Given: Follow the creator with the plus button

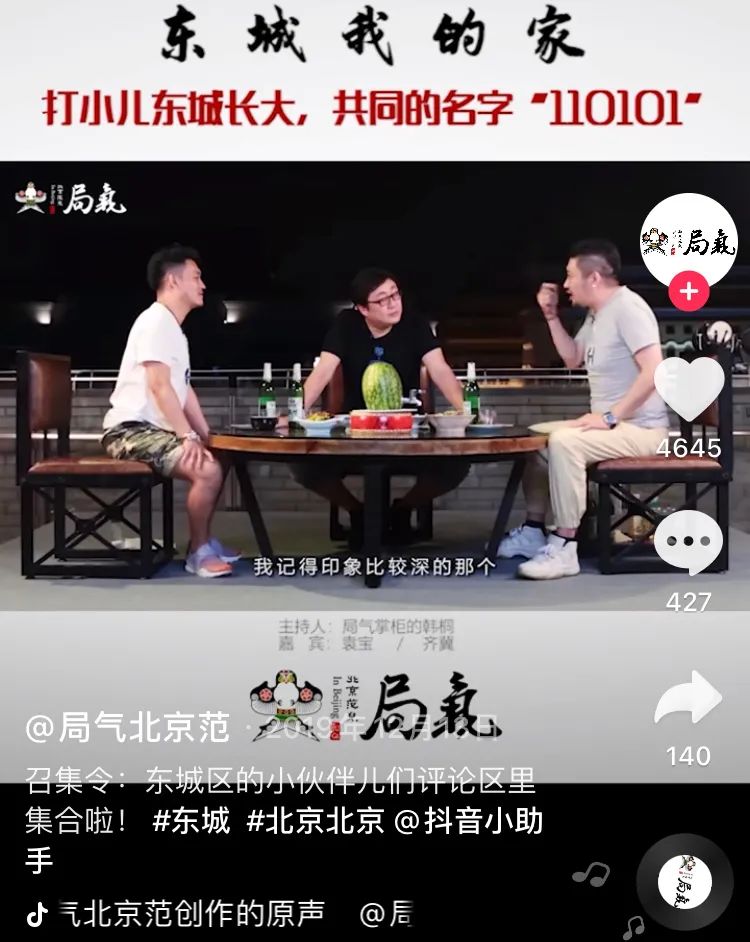Looking at the screenshot, I should click(x=688, y=293).
